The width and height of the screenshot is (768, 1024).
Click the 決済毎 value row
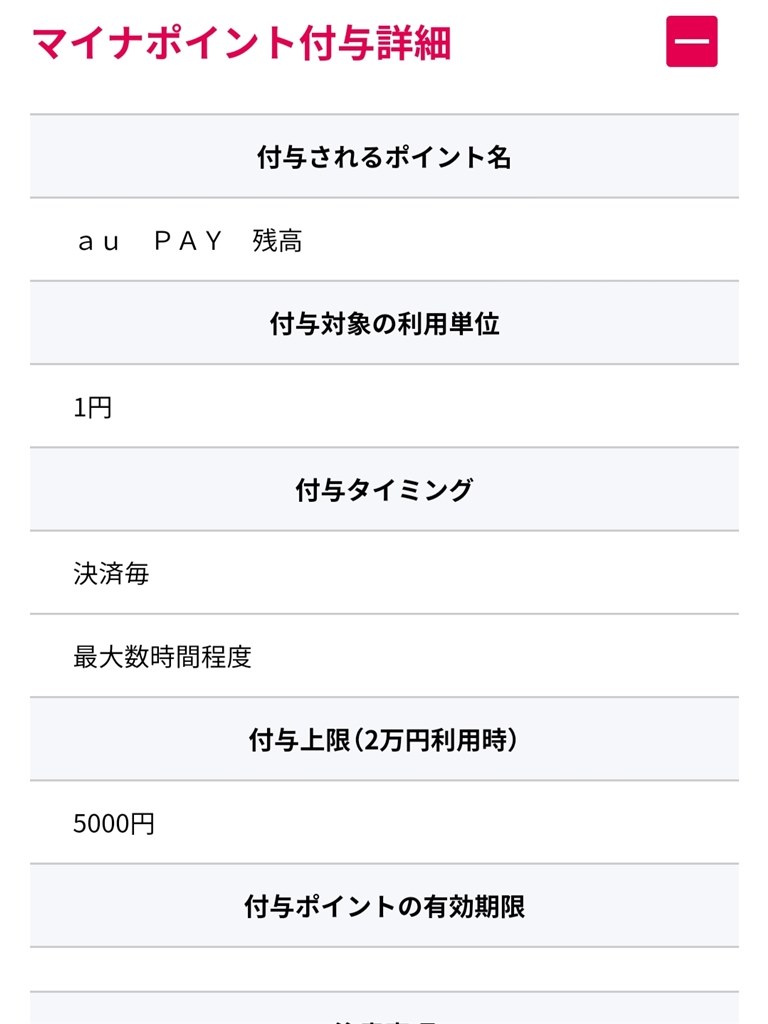coord(100,572)
